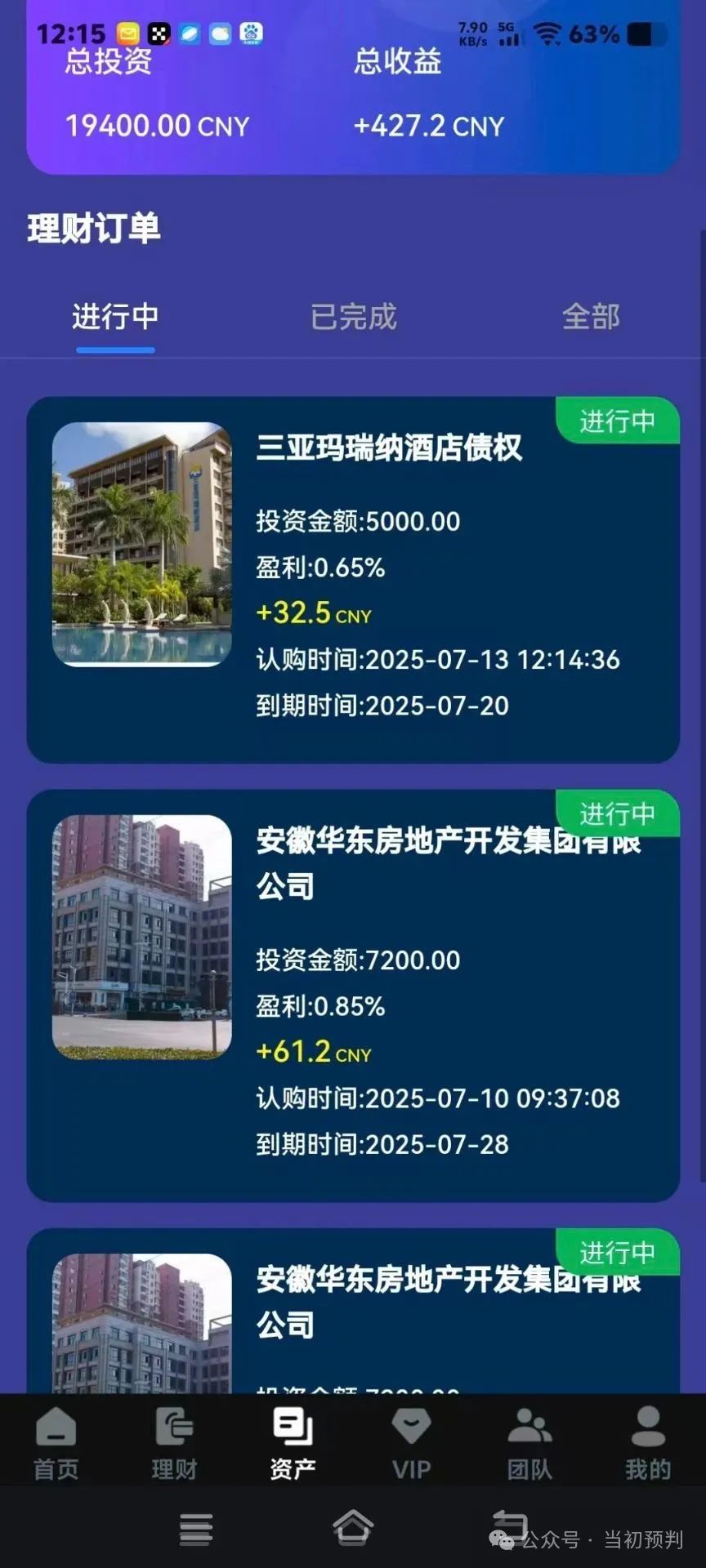
Task: Tap the system home button
Action: coord(353,1527)
